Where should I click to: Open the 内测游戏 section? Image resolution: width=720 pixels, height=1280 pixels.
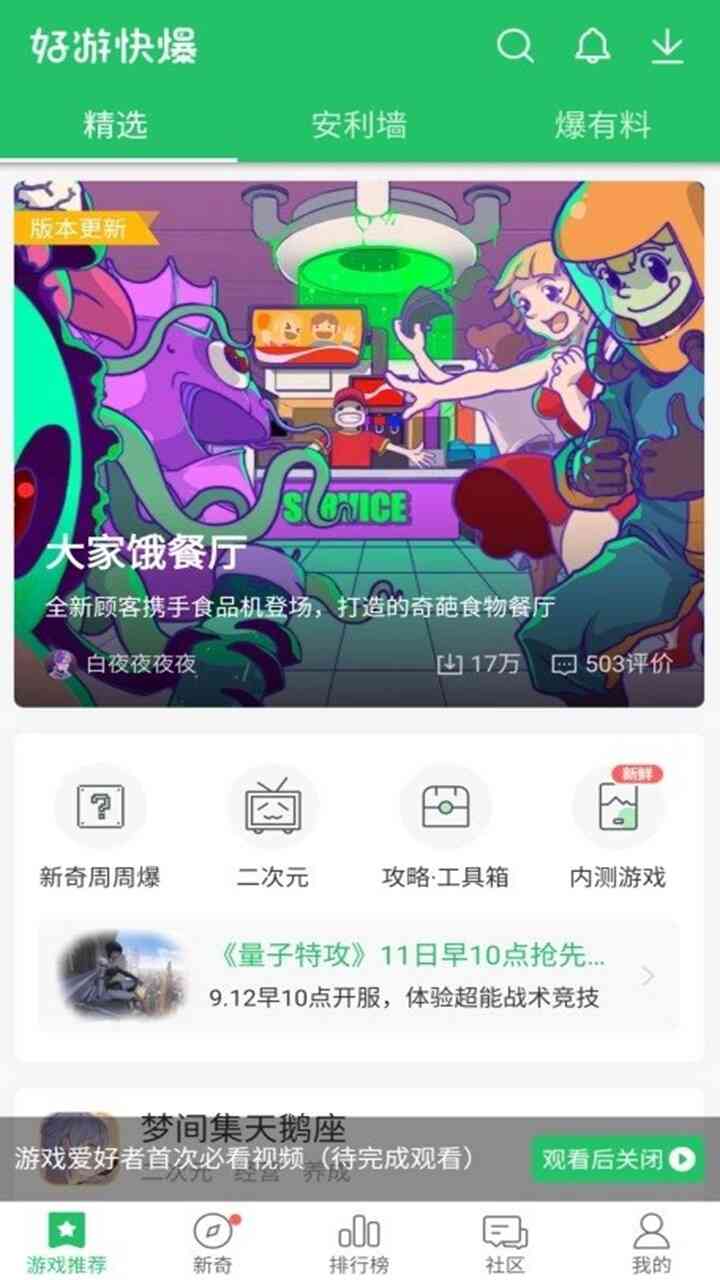[x=618, y=828]
